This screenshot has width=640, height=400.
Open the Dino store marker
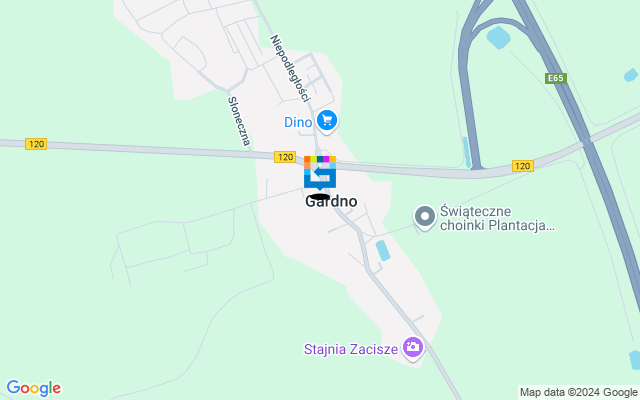coord(326,121)
